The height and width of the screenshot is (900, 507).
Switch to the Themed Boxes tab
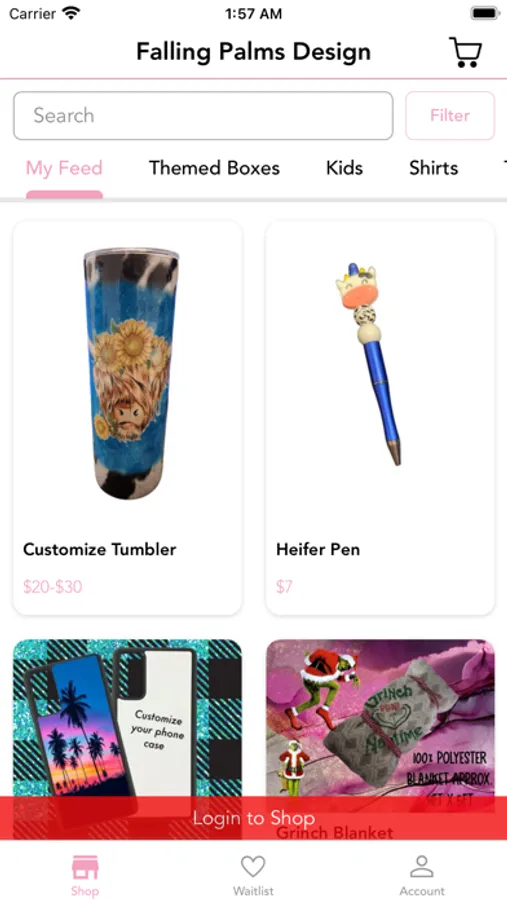click(x=214, y=168)
